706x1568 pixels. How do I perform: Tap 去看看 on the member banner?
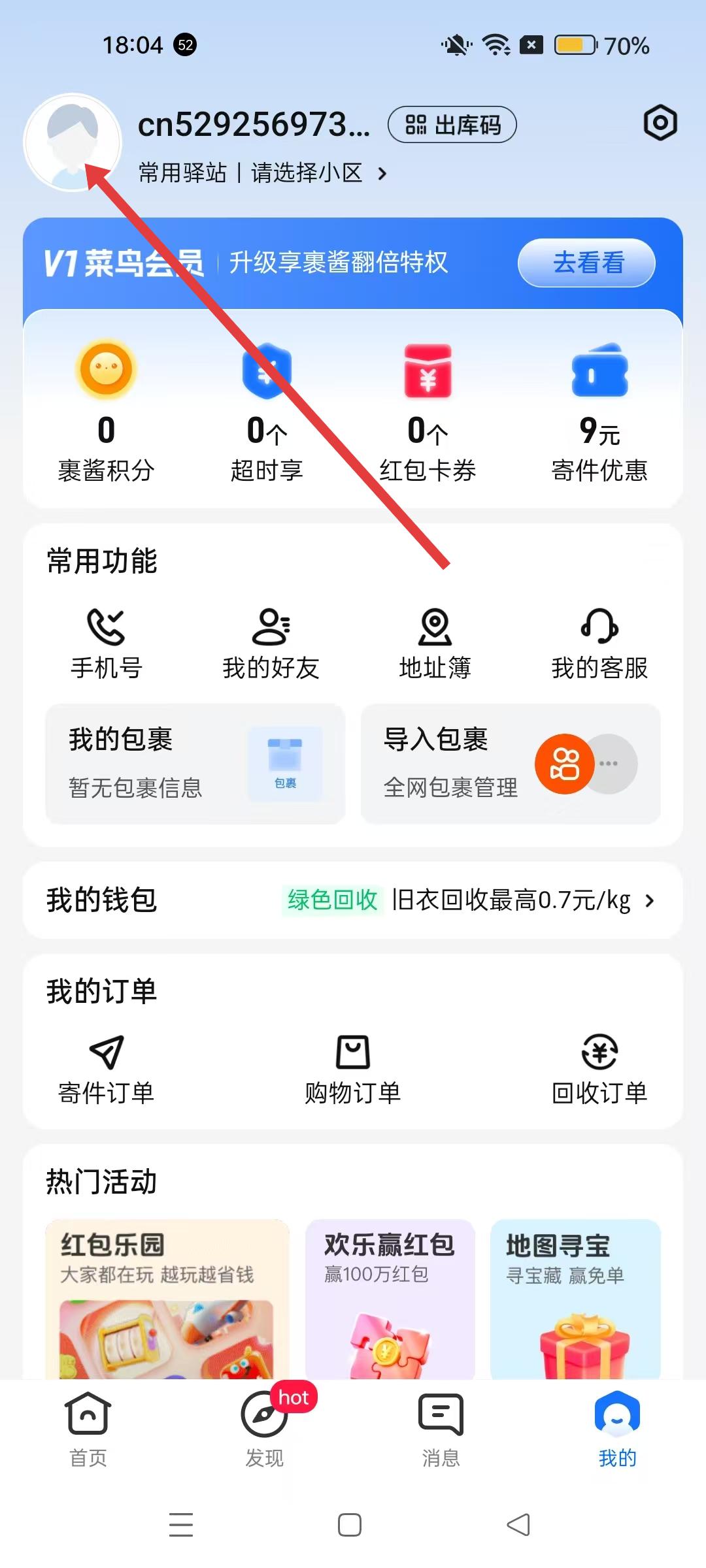coord(586,263)
